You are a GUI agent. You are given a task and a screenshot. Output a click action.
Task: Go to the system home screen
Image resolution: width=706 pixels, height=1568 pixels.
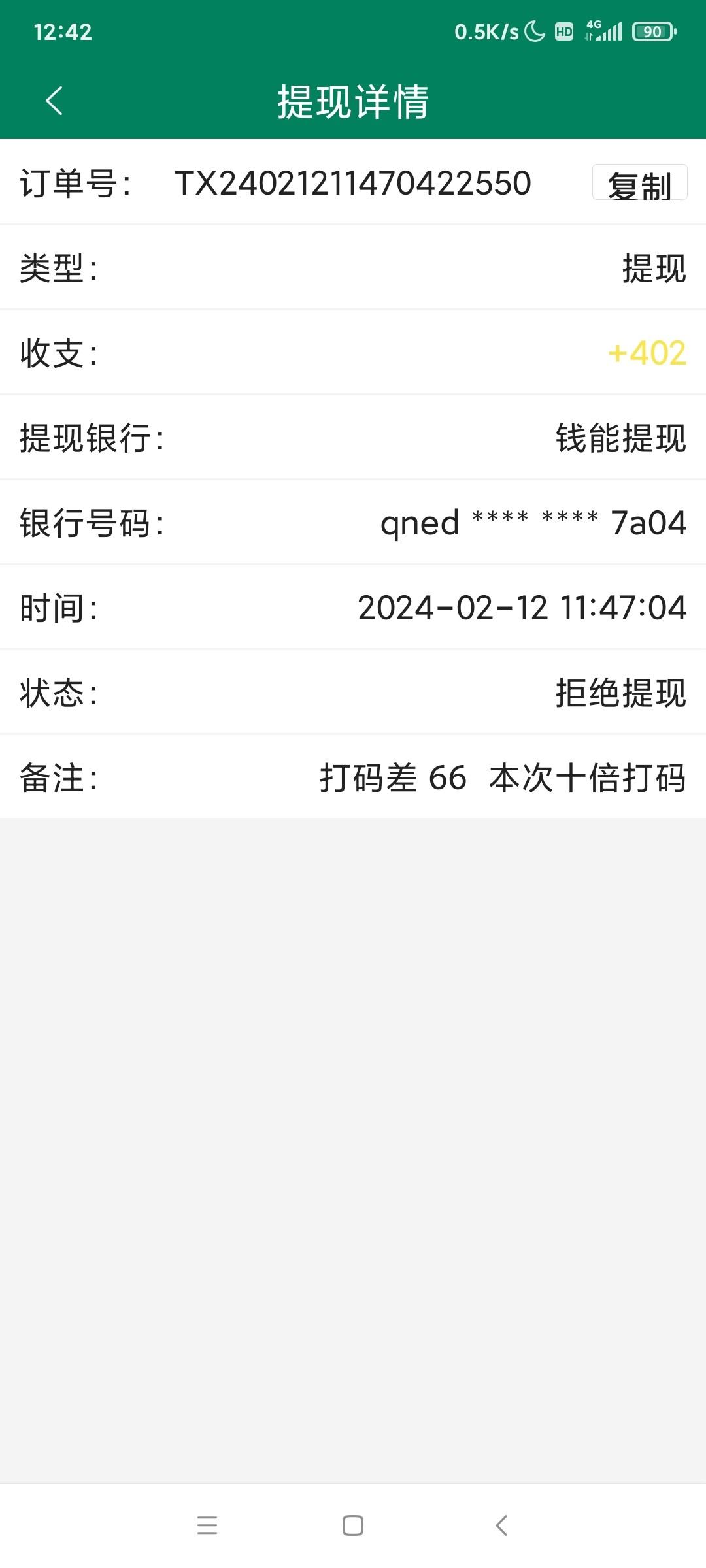pos(353,1526)
